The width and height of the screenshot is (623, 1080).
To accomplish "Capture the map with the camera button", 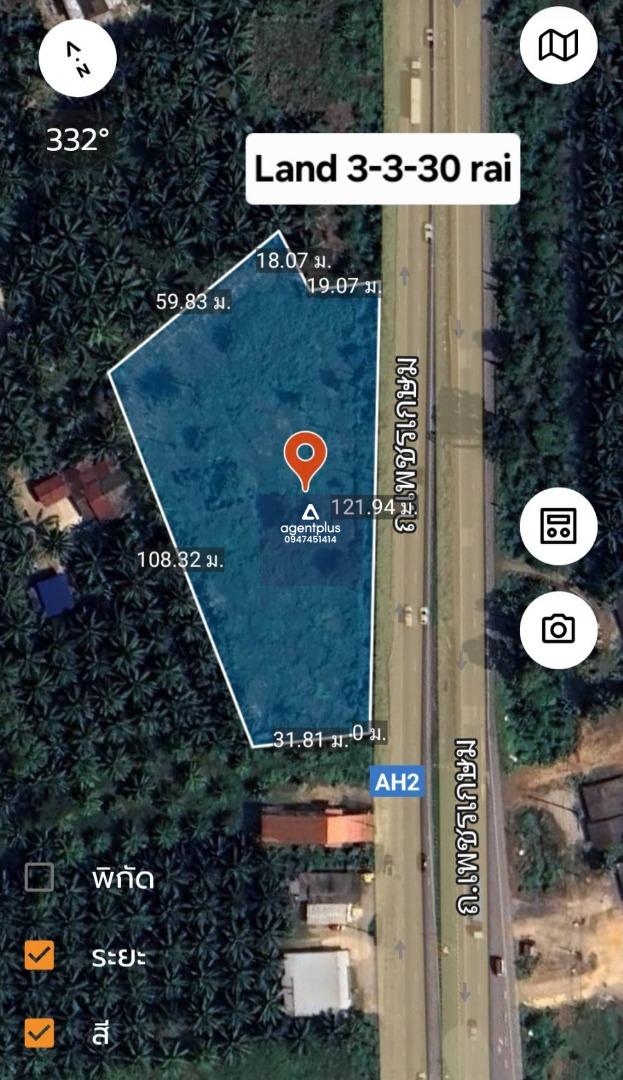I will coord(558,629).
